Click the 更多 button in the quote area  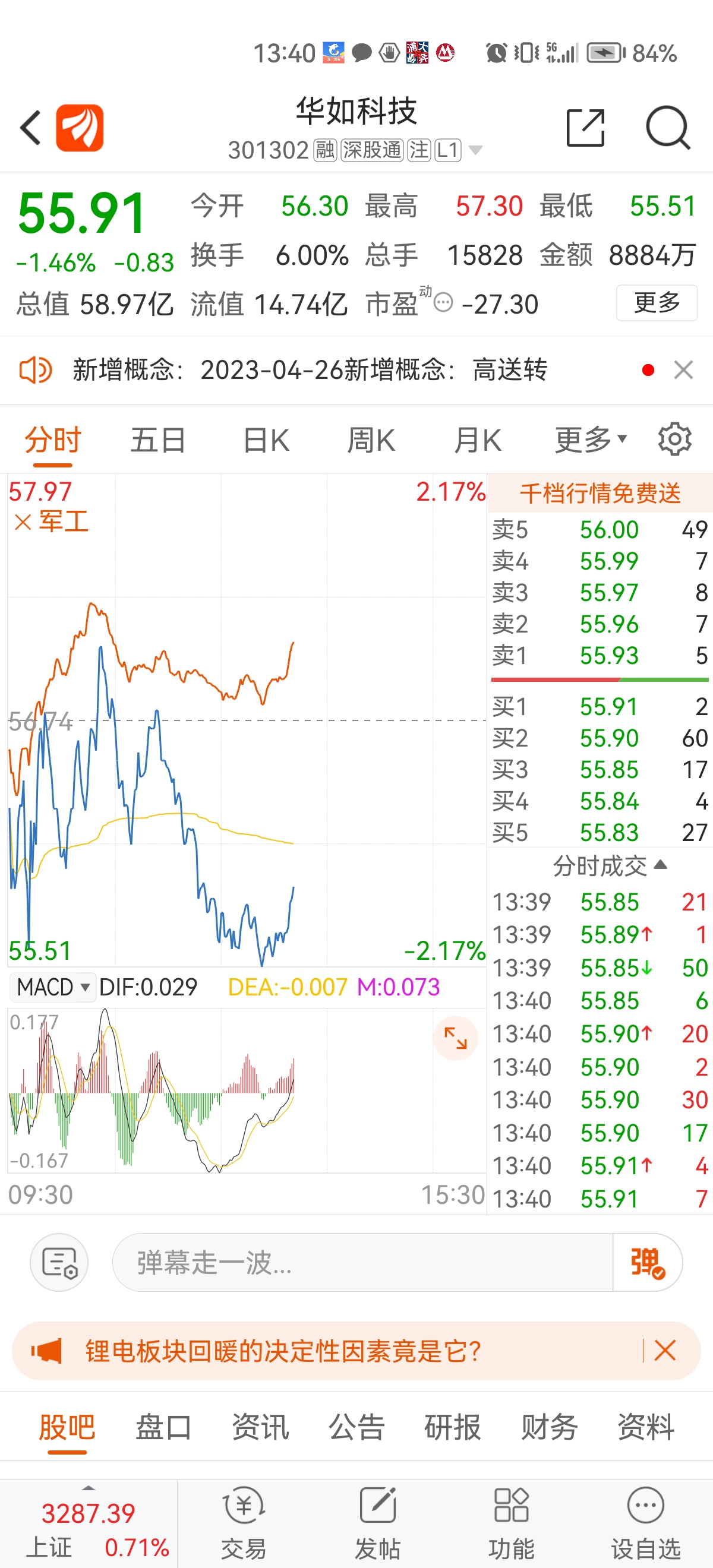pyautogui.click(x=657, y=302)
